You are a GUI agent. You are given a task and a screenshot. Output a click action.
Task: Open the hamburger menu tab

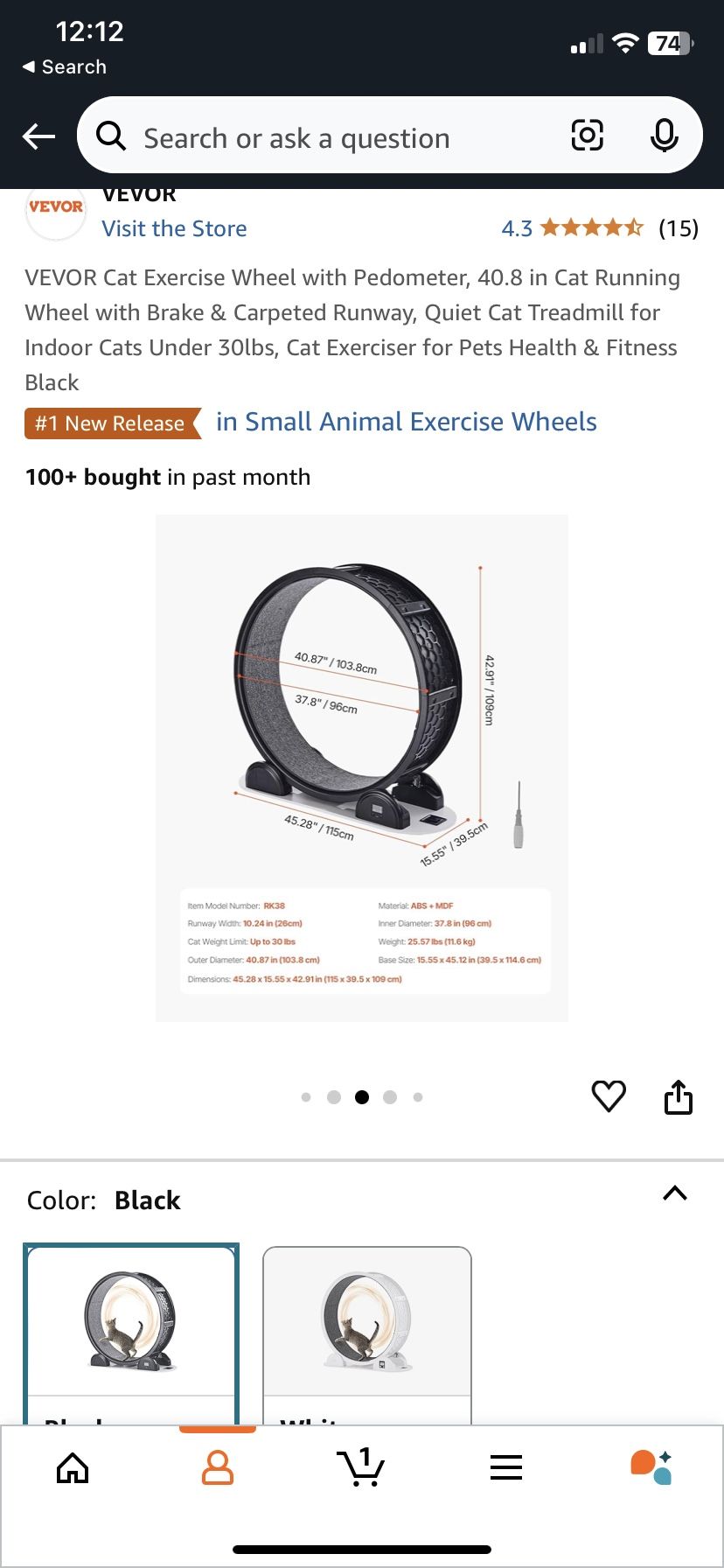click(505, 1467)
